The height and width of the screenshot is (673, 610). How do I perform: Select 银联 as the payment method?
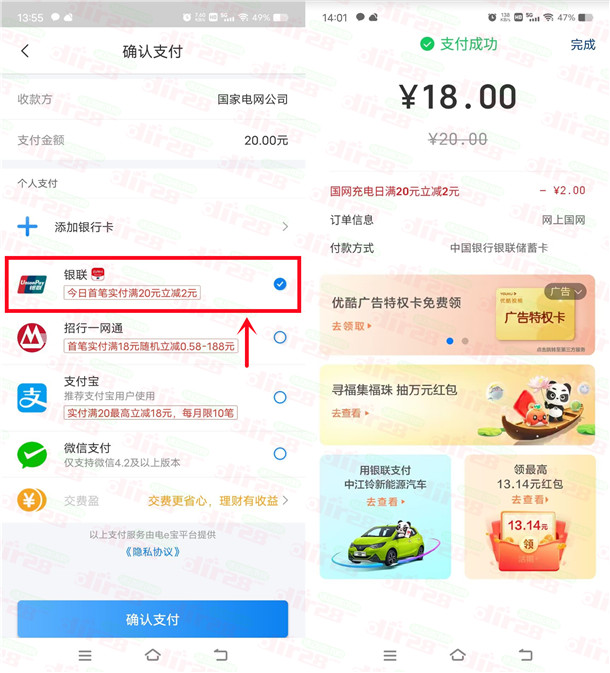tap(279, 284)
